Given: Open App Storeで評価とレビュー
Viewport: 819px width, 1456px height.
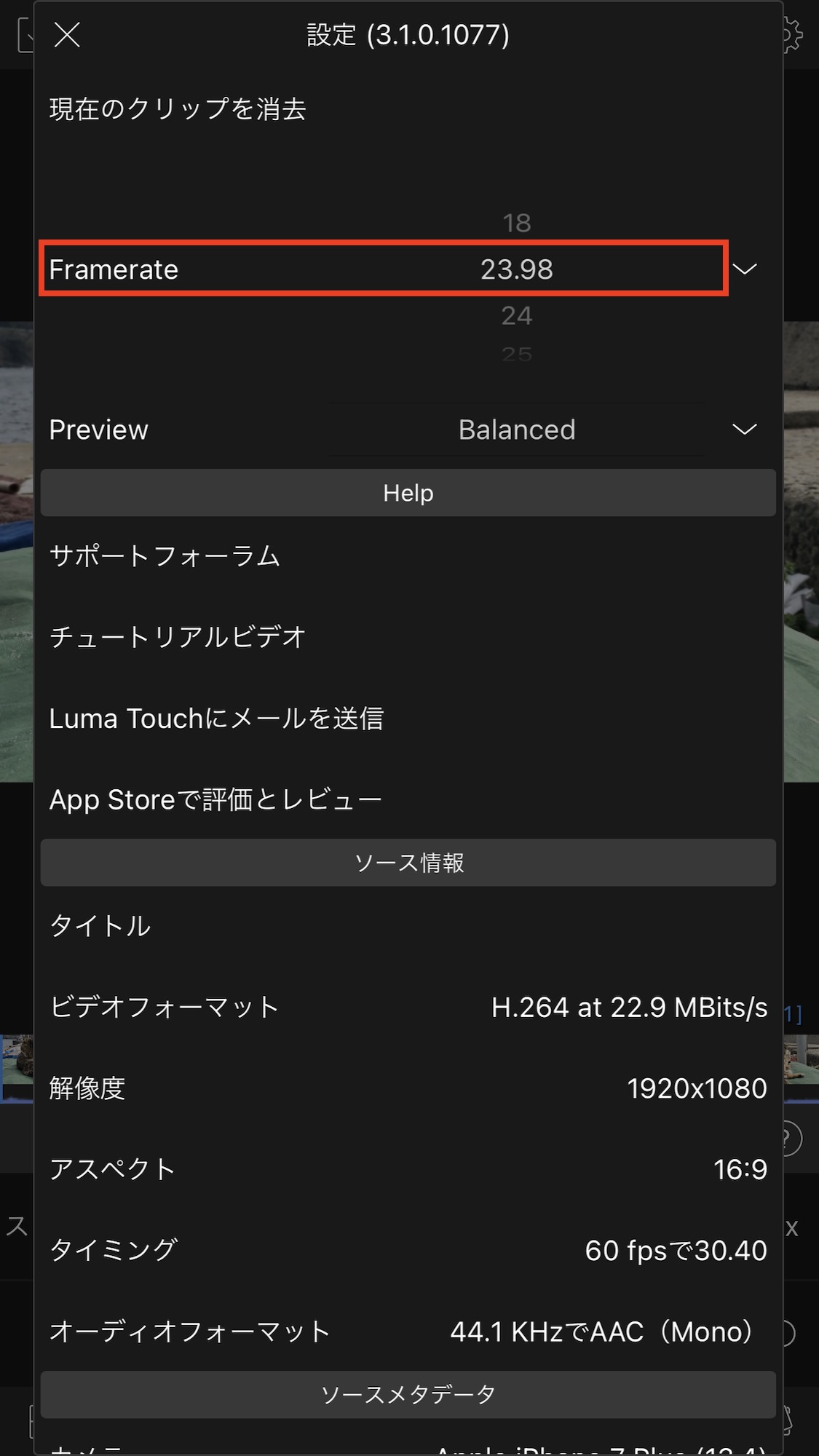Looking at the screenshot, I should tap(215, 800).
